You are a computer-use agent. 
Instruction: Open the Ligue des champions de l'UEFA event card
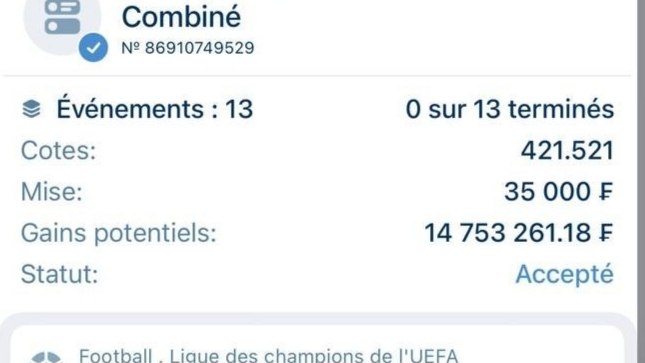coord(317,345)
